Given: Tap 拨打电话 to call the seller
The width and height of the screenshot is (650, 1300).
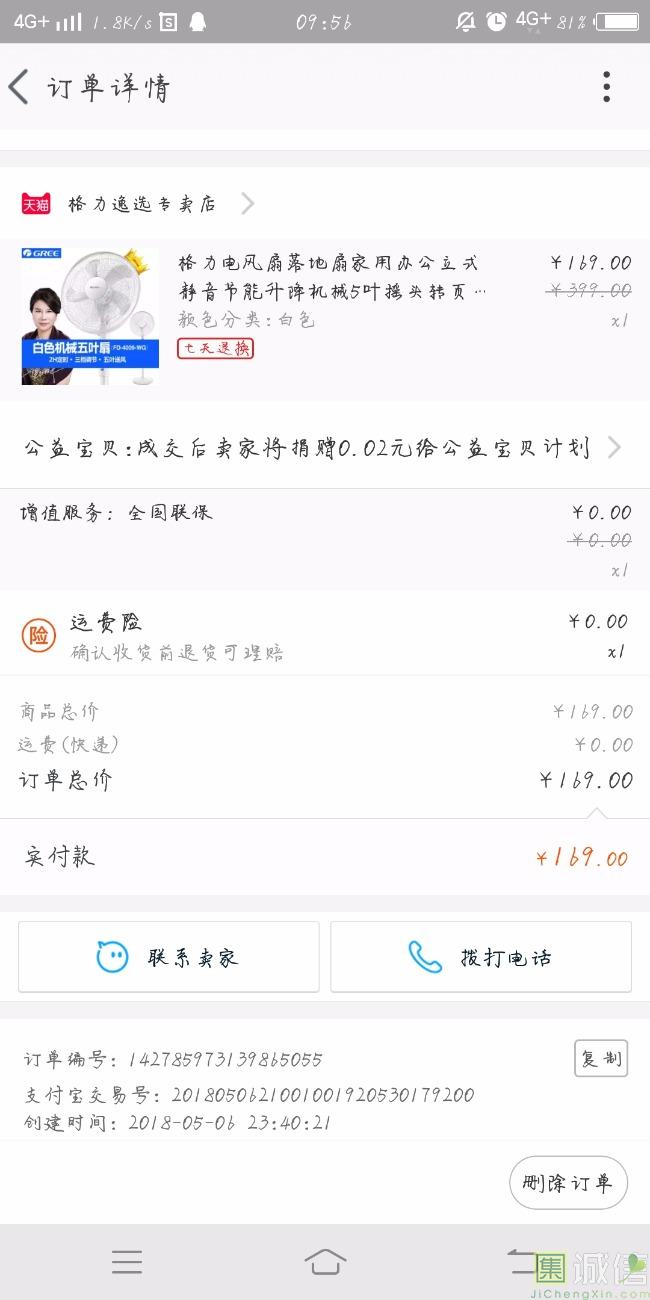Looking at the screenshot, I should tap(481, 957).
